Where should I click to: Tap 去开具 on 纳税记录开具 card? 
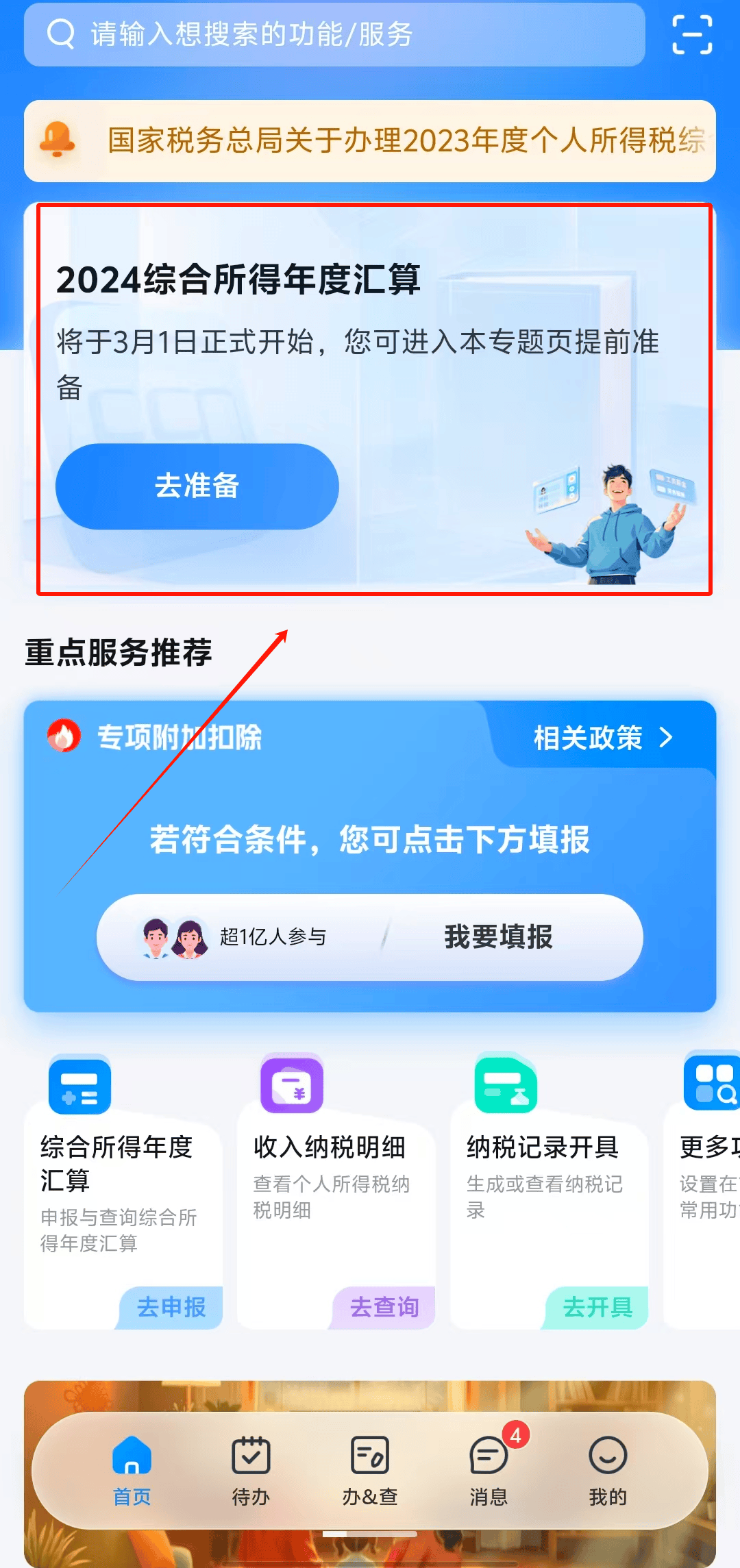click(597, 1307)
